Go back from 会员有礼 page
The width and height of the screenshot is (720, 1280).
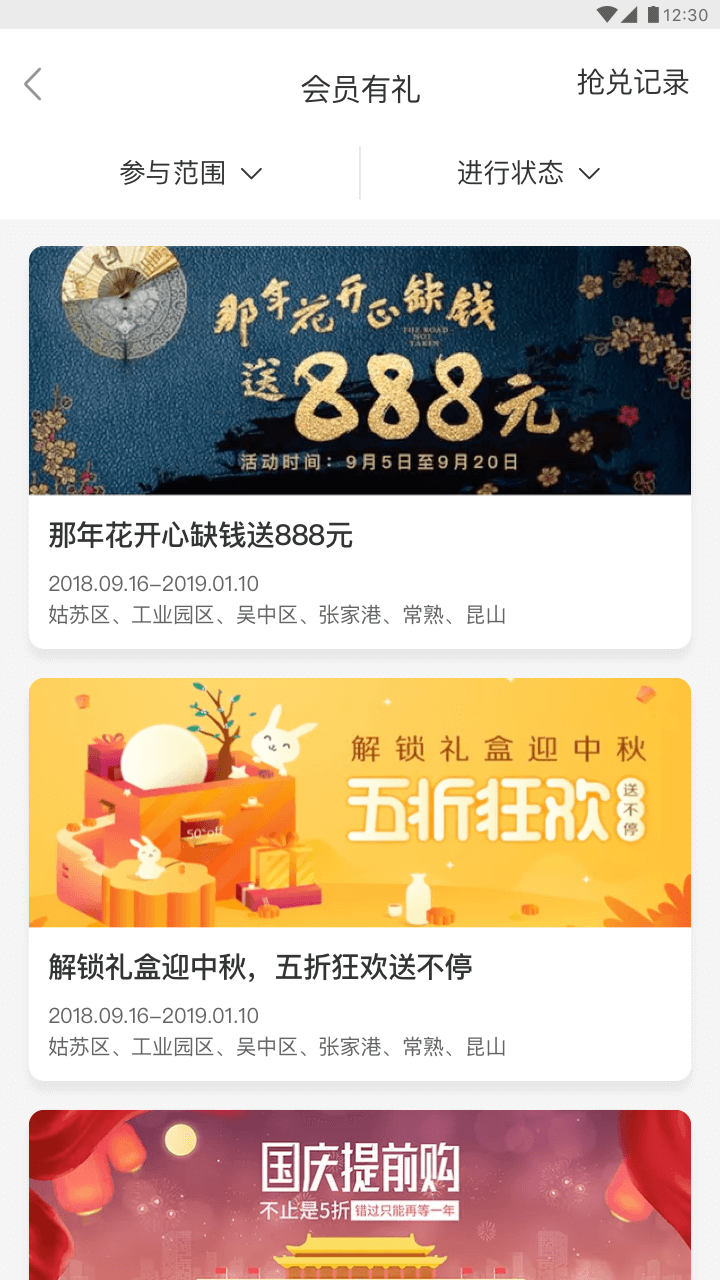pyautogui.click(x=33, y=84)
